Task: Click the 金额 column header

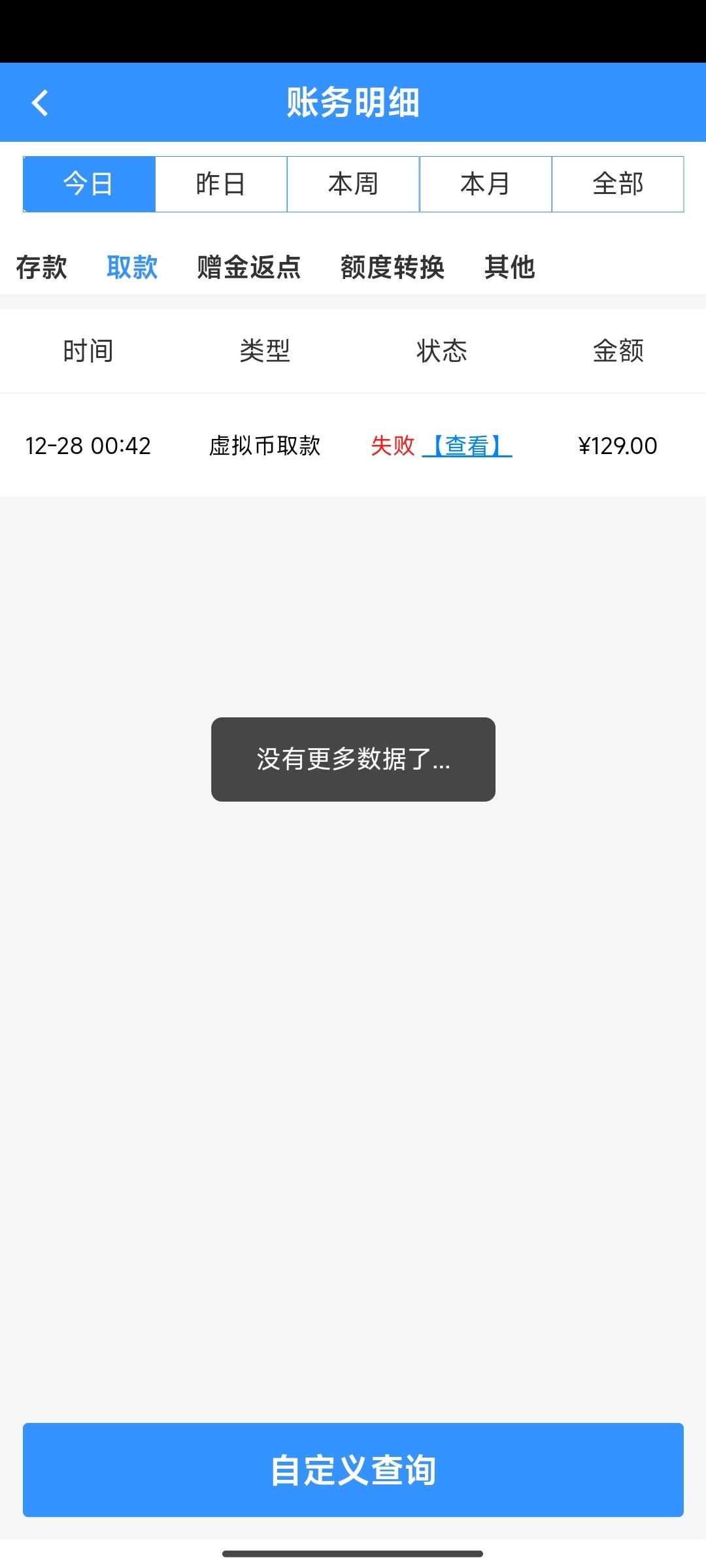Action: pyautogui.click(x=618, y=351)
